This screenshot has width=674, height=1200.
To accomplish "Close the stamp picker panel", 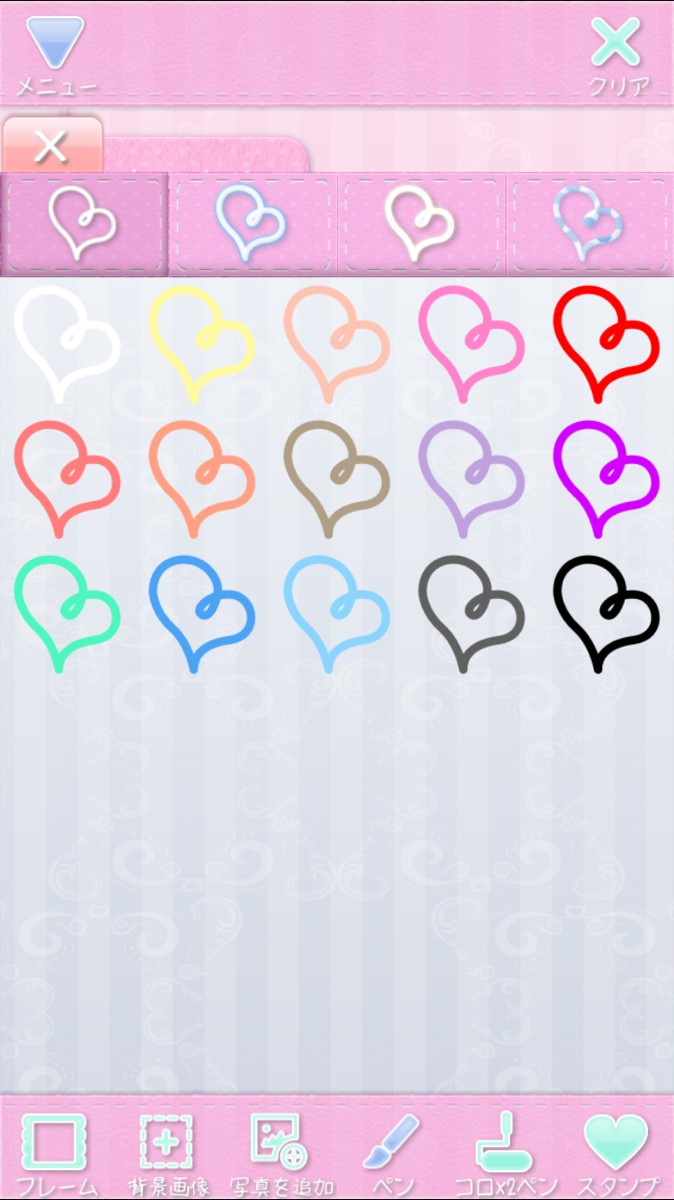I will (x=51, y=146).
